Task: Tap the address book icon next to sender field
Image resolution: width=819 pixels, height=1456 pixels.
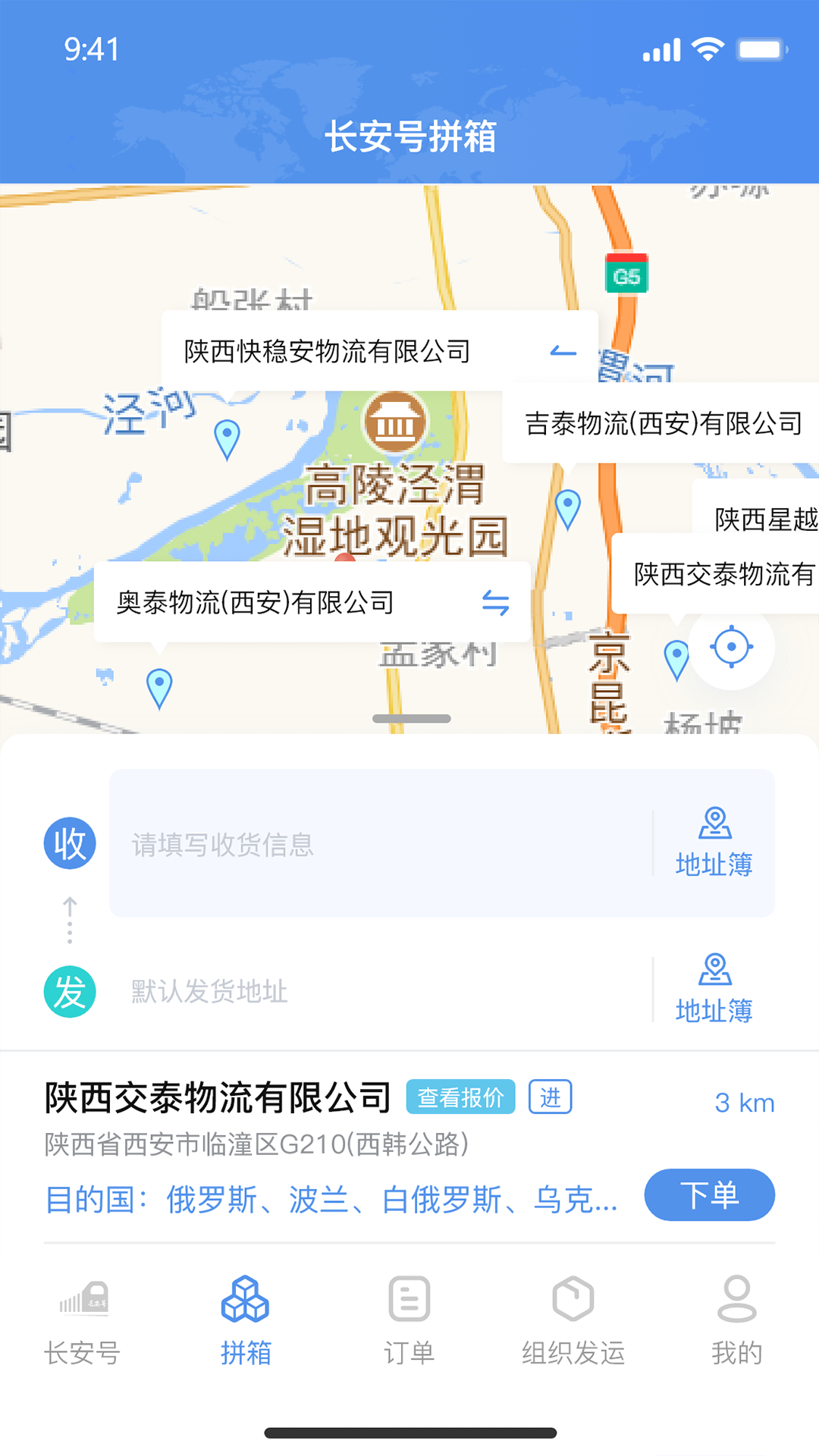Action: point(714,970)
